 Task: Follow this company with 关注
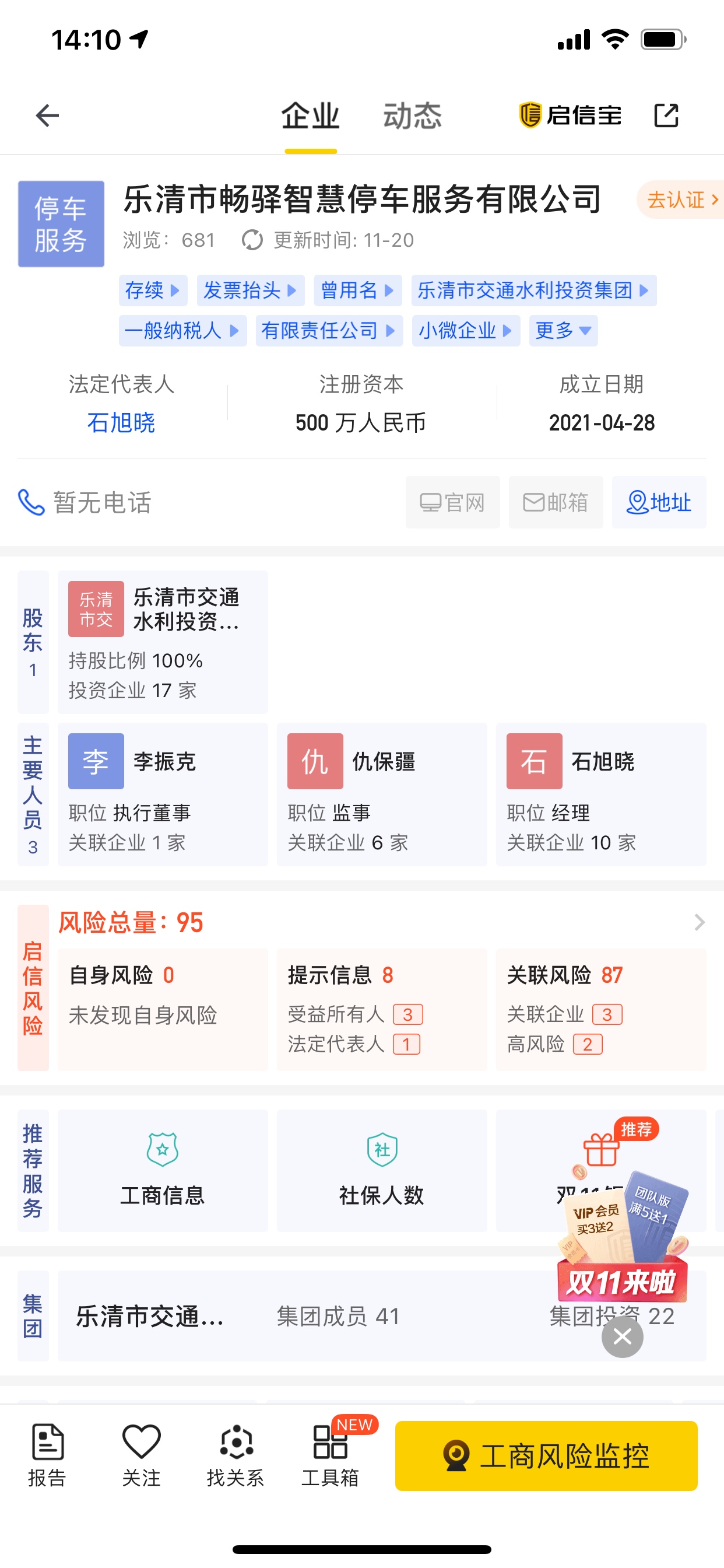[141, 1455]
